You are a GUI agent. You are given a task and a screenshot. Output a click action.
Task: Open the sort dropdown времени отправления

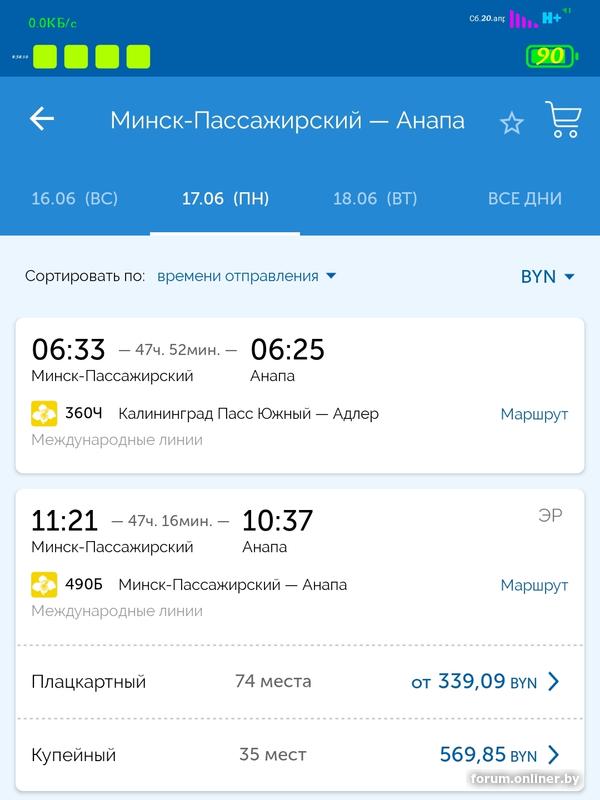[247, 276]
